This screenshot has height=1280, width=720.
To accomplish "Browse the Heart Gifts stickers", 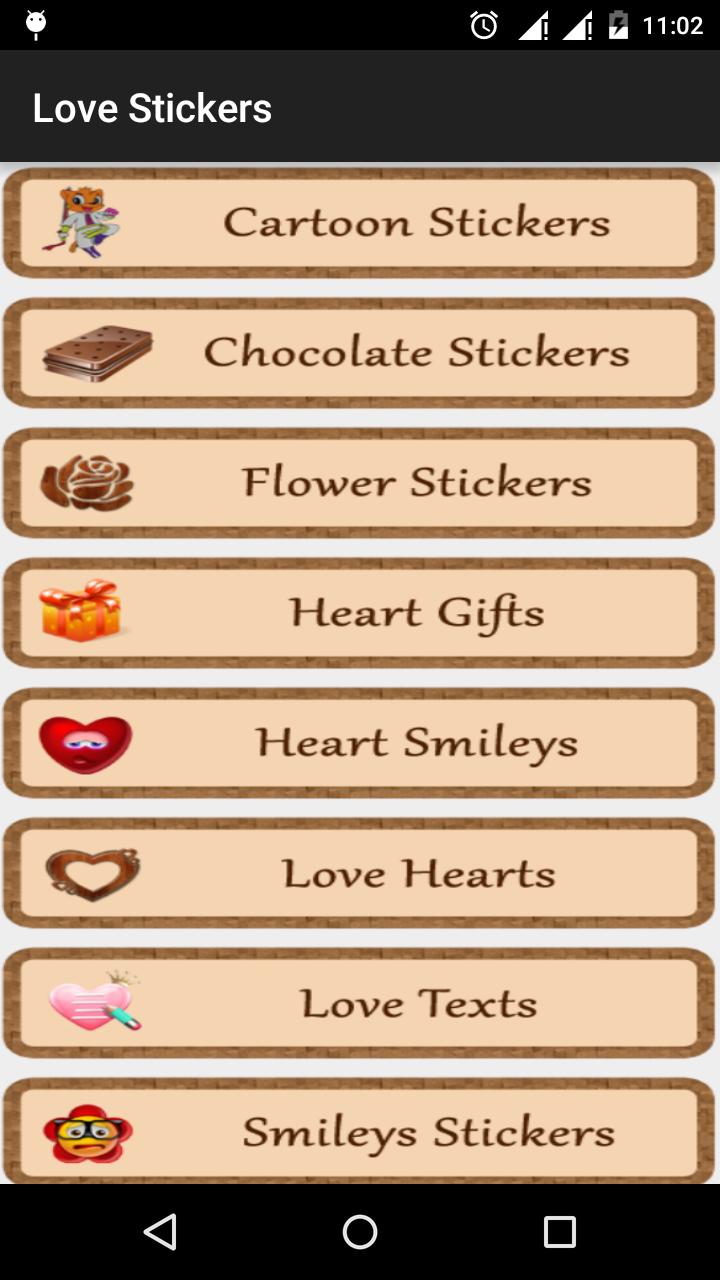I will (x=360, y=613).
